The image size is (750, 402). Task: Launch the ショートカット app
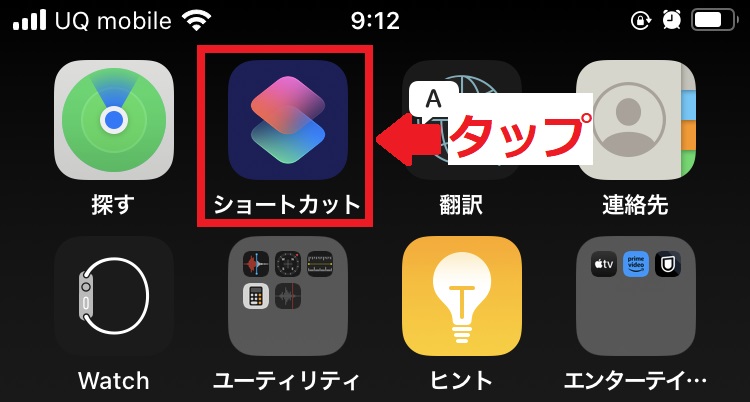(287, 120)
